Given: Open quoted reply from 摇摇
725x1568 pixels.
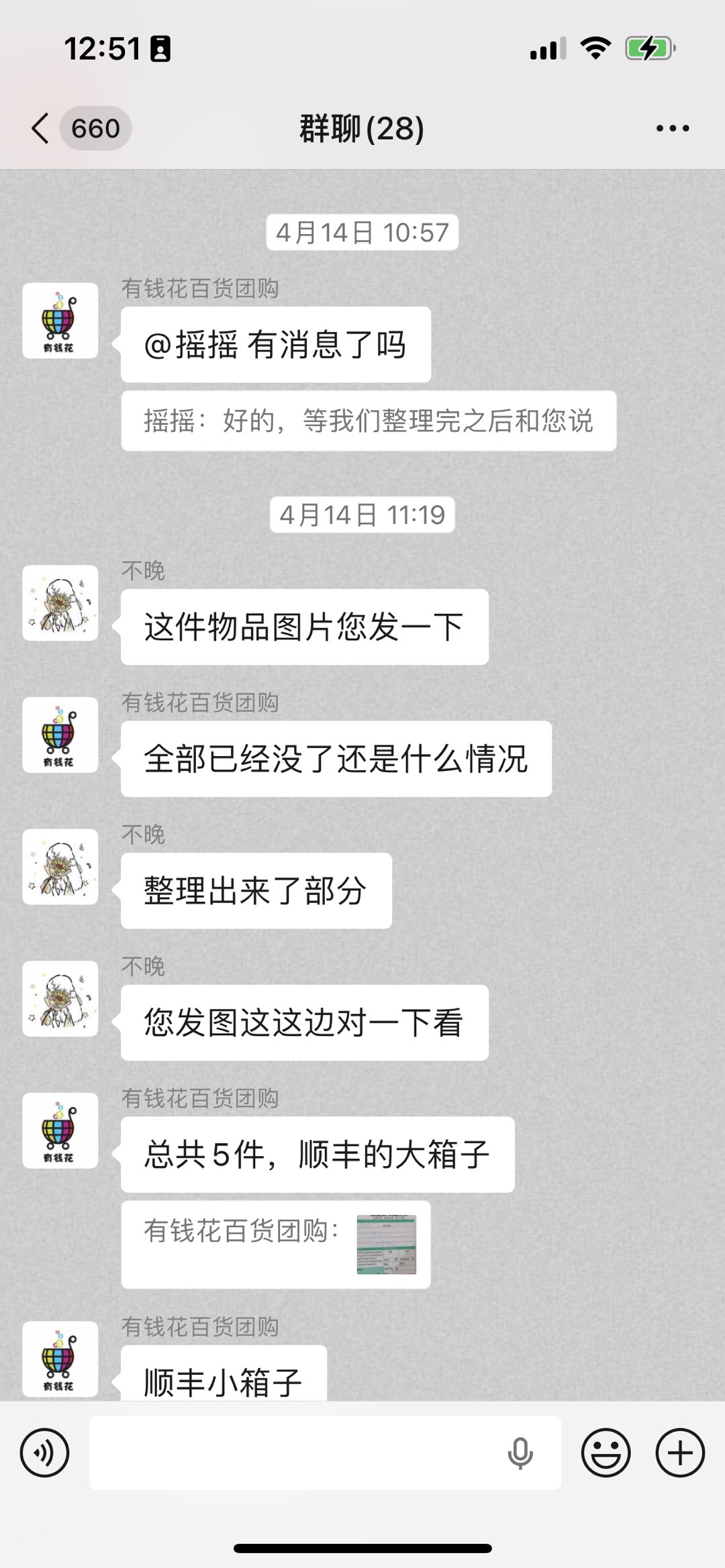Looking at the screenshot, I should coord(368,421).
